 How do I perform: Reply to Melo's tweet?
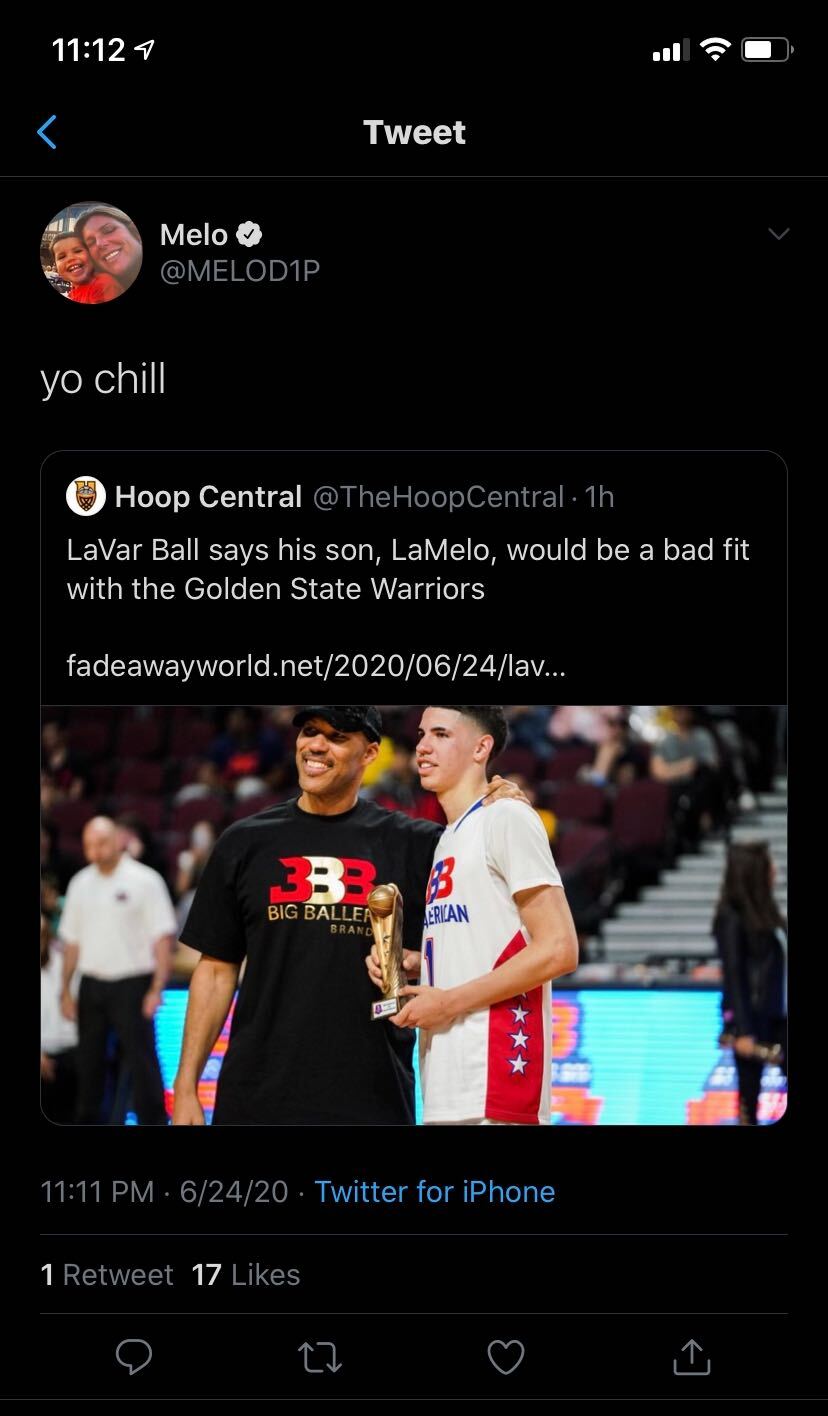coord(134,1356)
